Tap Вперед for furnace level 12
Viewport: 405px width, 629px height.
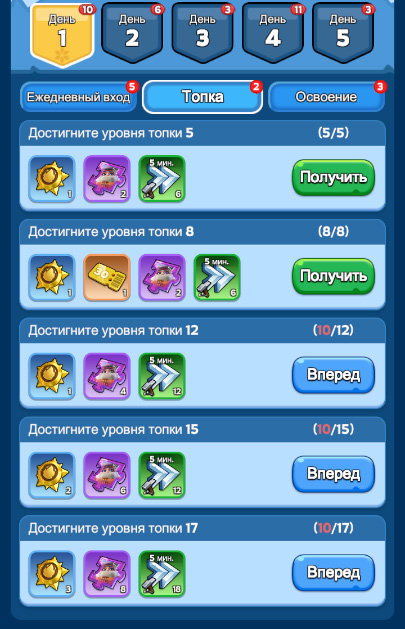click(333, 375)
